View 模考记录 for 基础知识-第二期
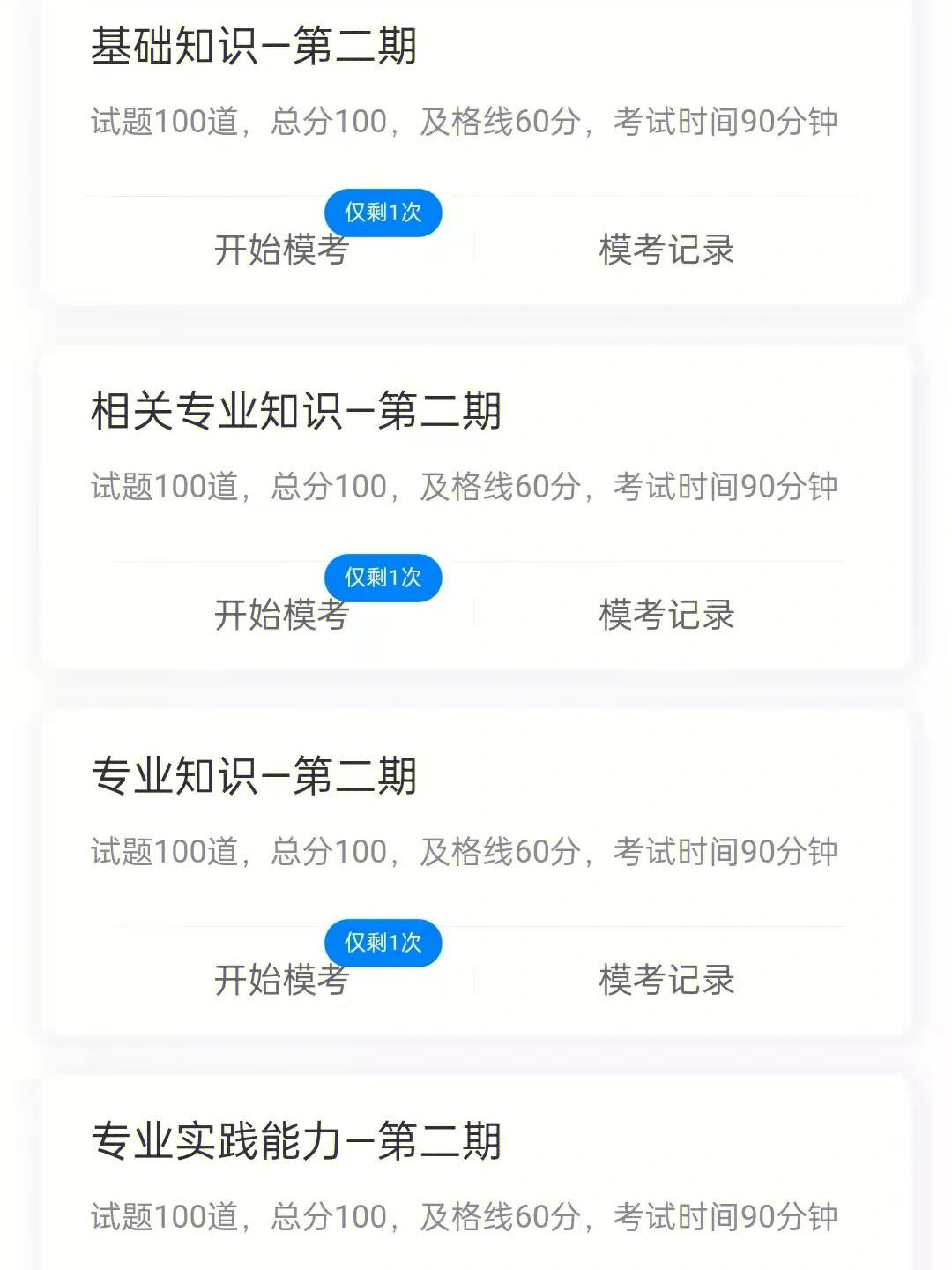 coord(666,250)
